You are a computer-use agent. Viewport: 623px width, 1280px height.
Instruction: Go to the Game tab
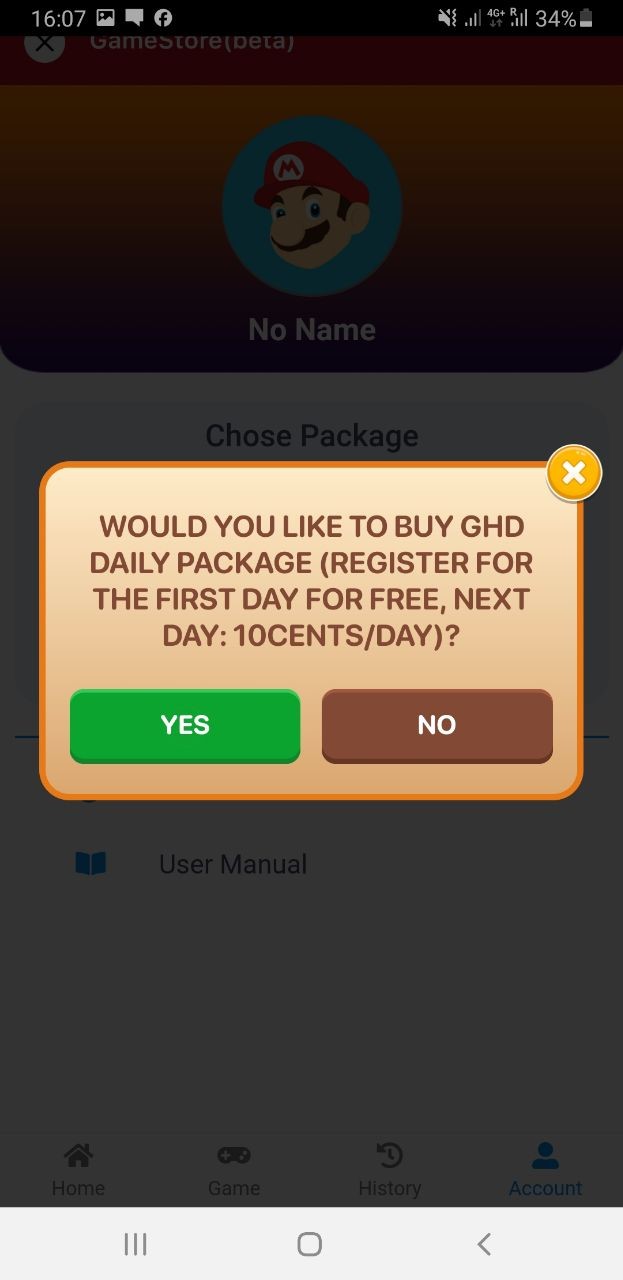pyautogui.click(x=234, y=1170)
